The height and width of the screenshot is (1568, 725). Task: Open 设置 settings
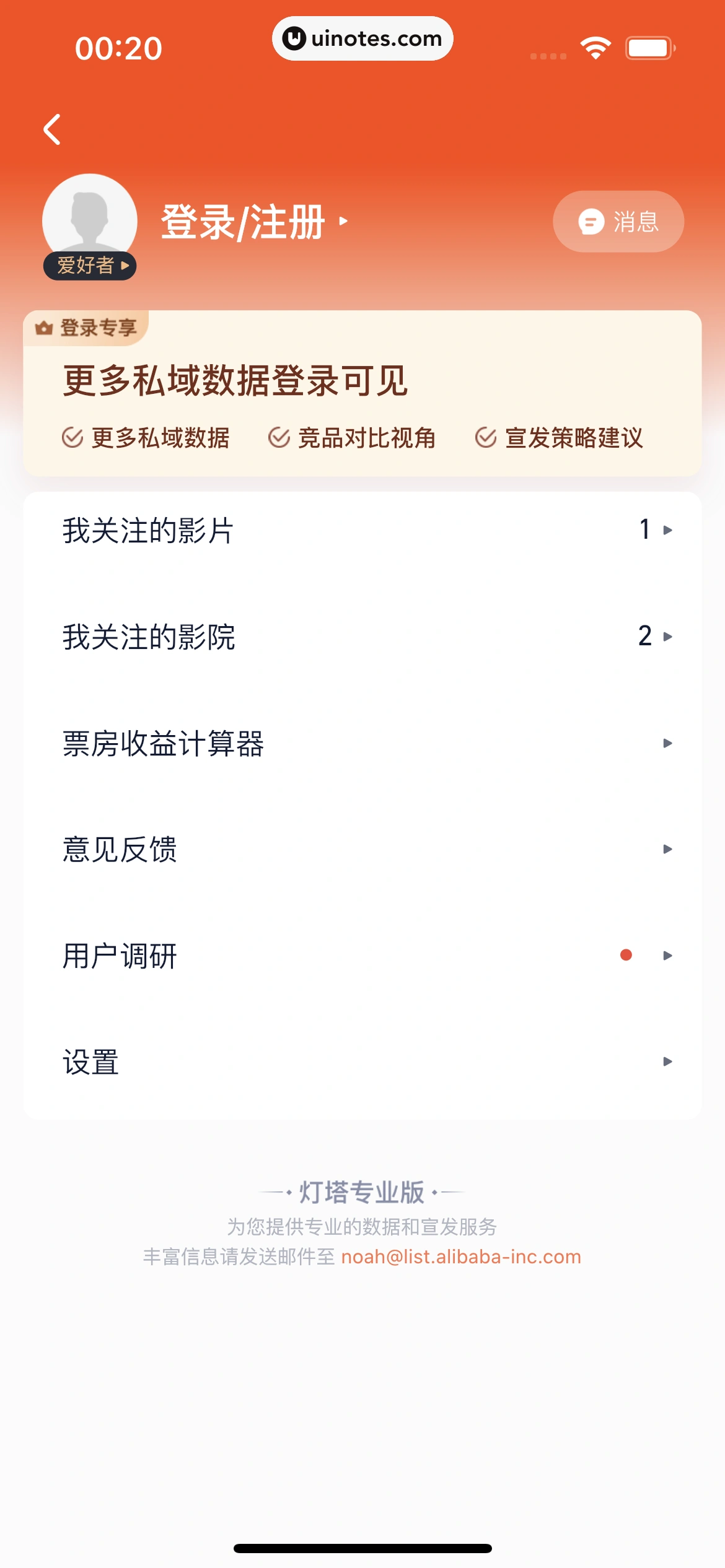[x=362, y=1062]
